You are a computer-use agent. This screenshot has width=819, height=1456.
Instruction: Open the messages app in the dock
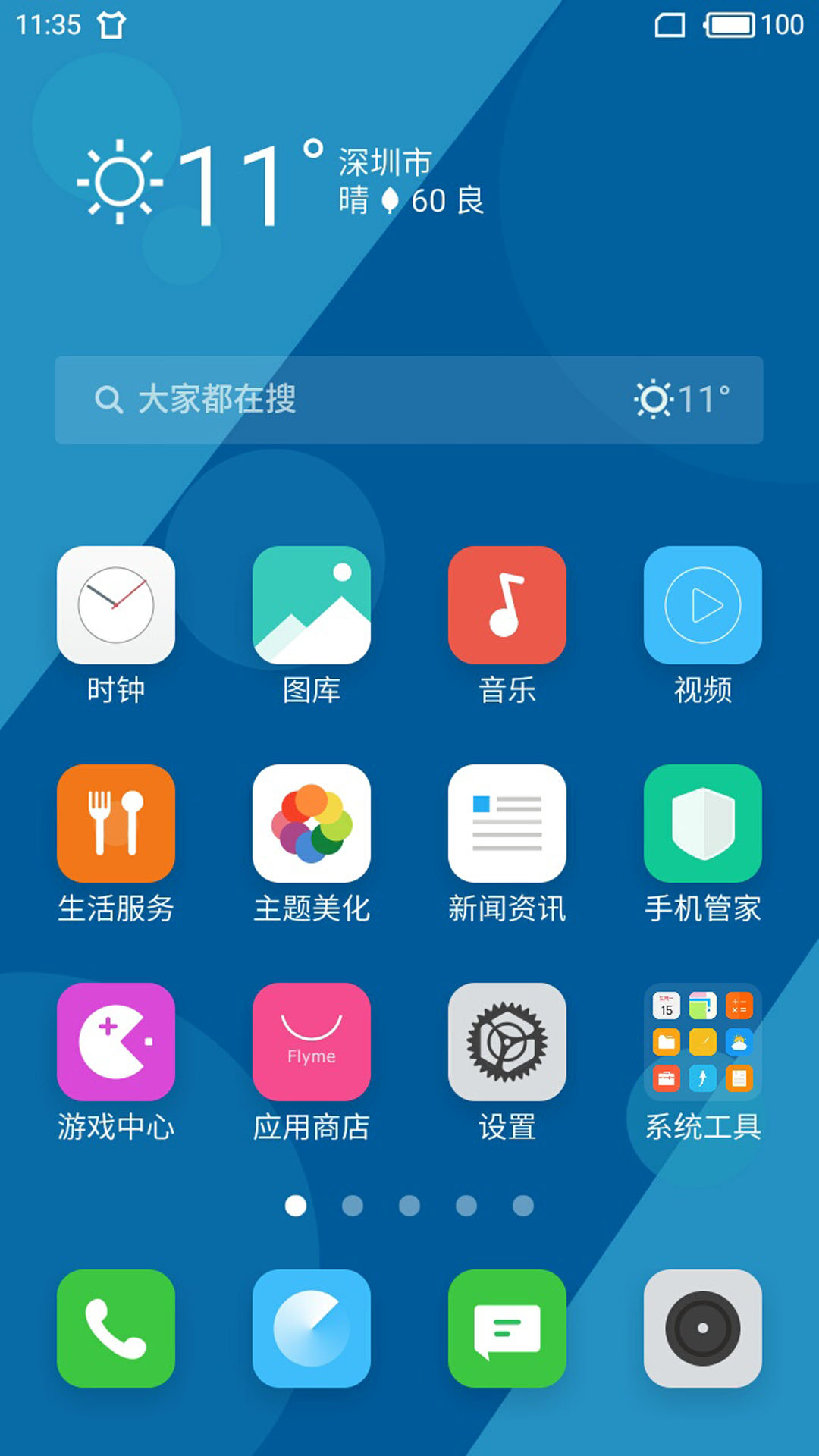point(507,1329)
